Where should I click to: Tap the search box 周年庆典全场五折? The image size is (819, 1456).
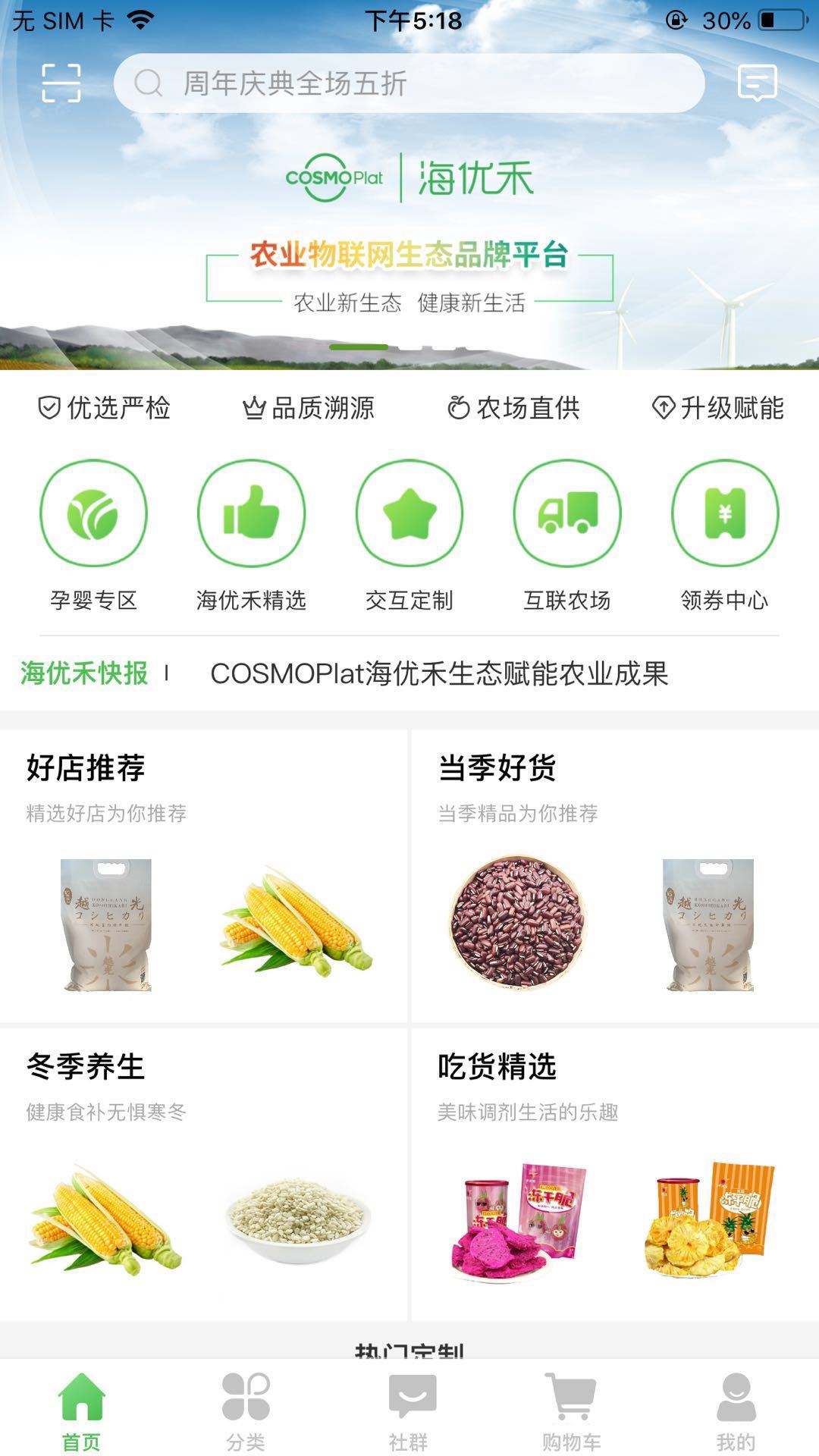coord(409,83)
